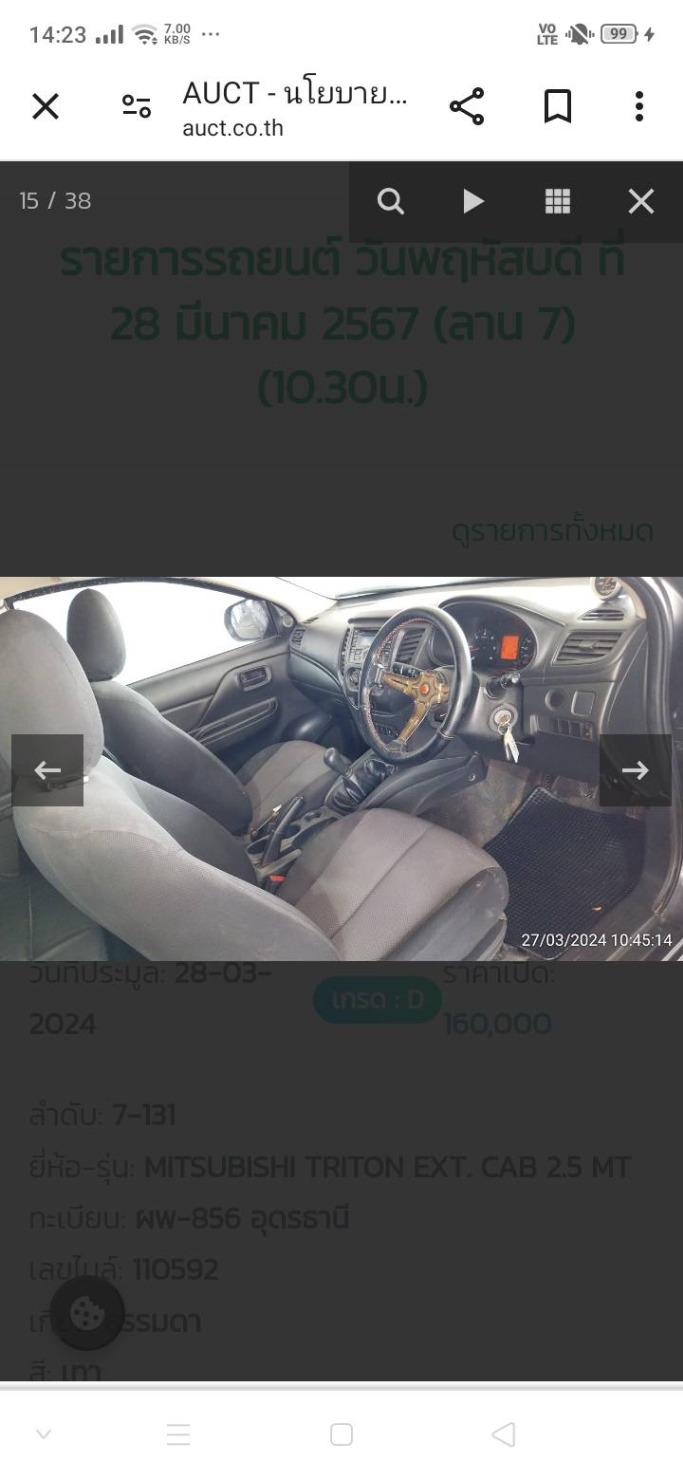Start the gallery slideshow

[x=473, y=201]
